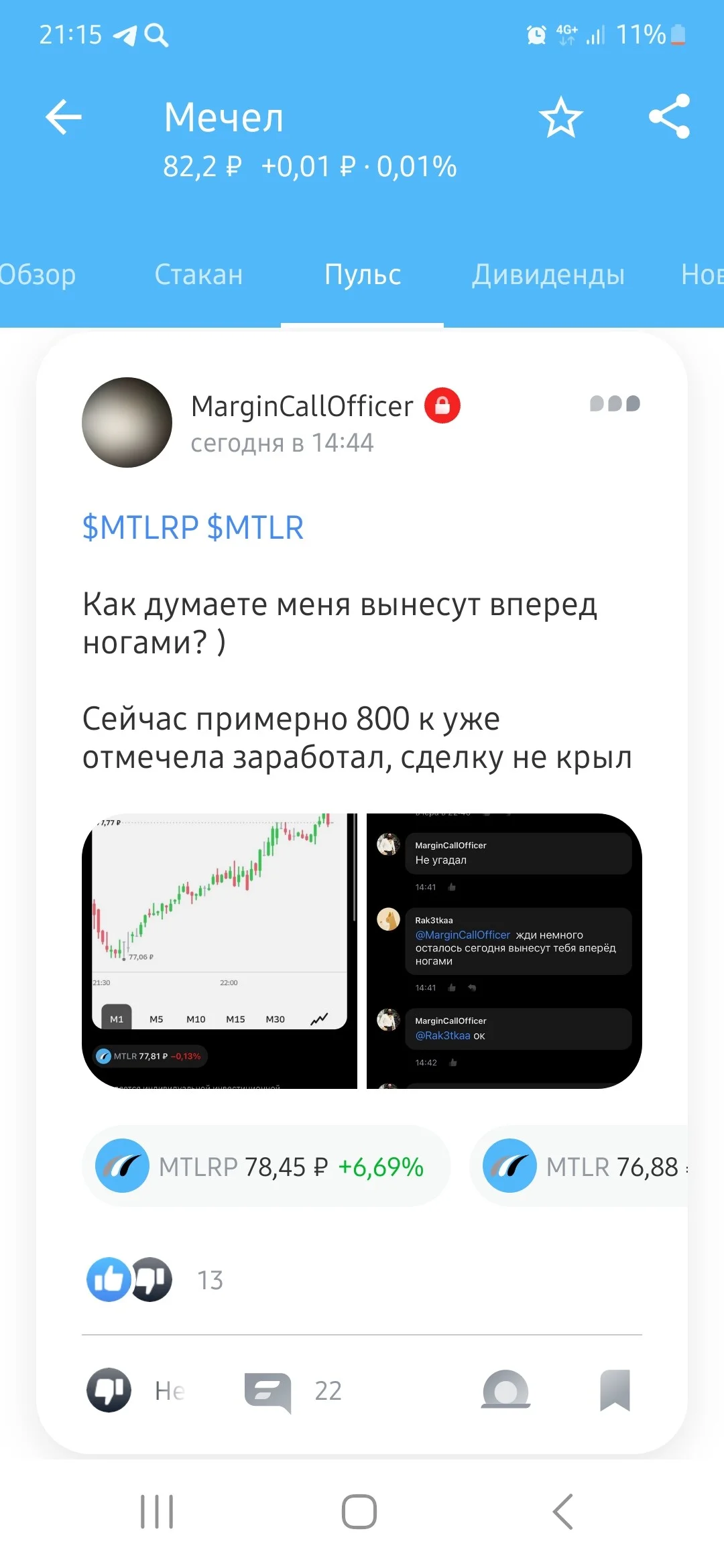View the attached price chart image
The width and height of the screenshot is (724, 1568).
(x=219, y=951)
